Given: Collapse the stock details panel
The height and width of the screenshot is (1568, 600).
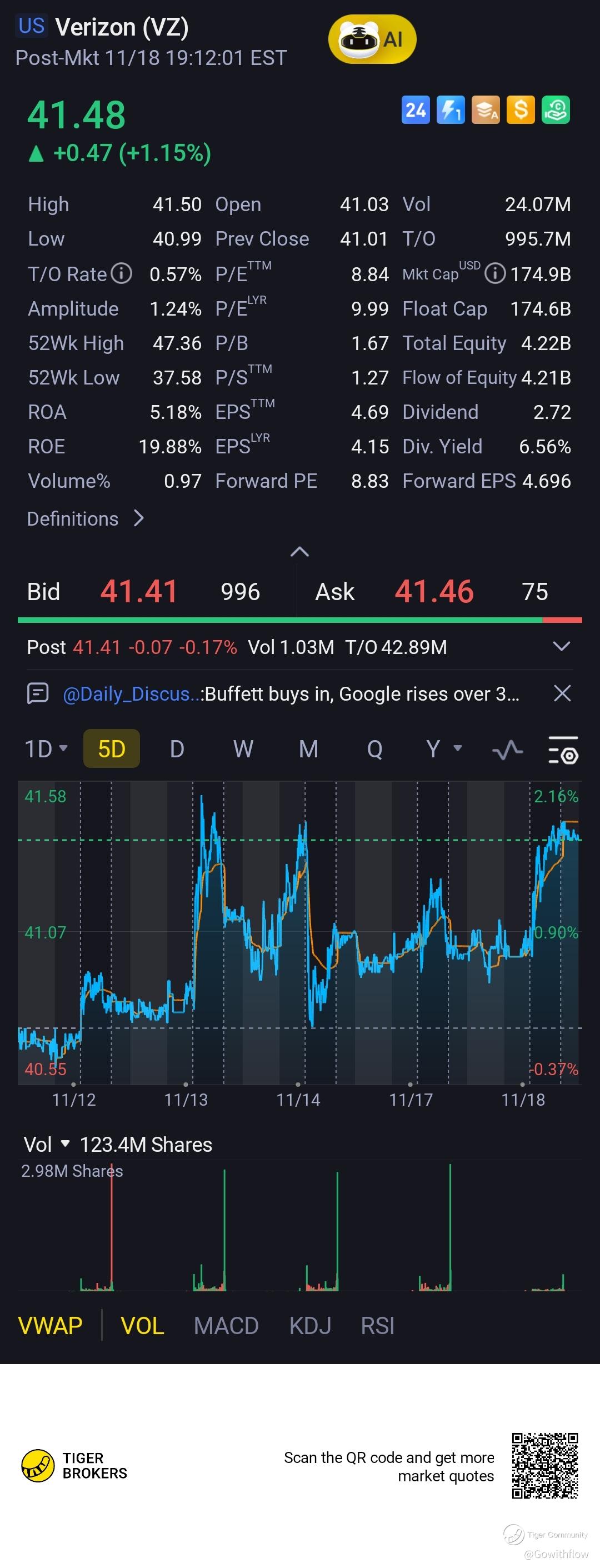Looking at the screenshot, I should (x=299, y=552).
